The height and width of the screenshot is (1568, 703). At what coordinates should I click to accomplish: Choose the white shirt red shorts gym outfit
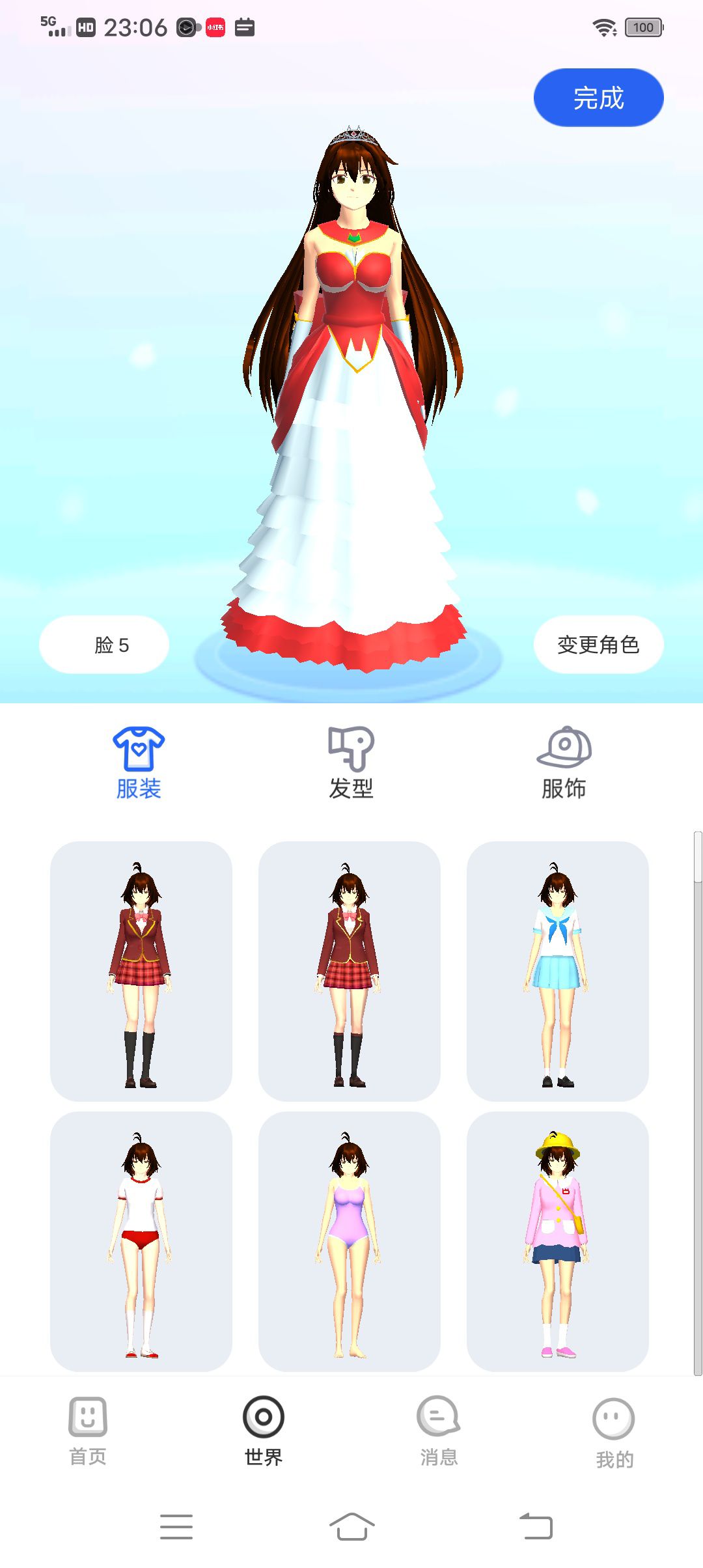tap(141, 1241)
